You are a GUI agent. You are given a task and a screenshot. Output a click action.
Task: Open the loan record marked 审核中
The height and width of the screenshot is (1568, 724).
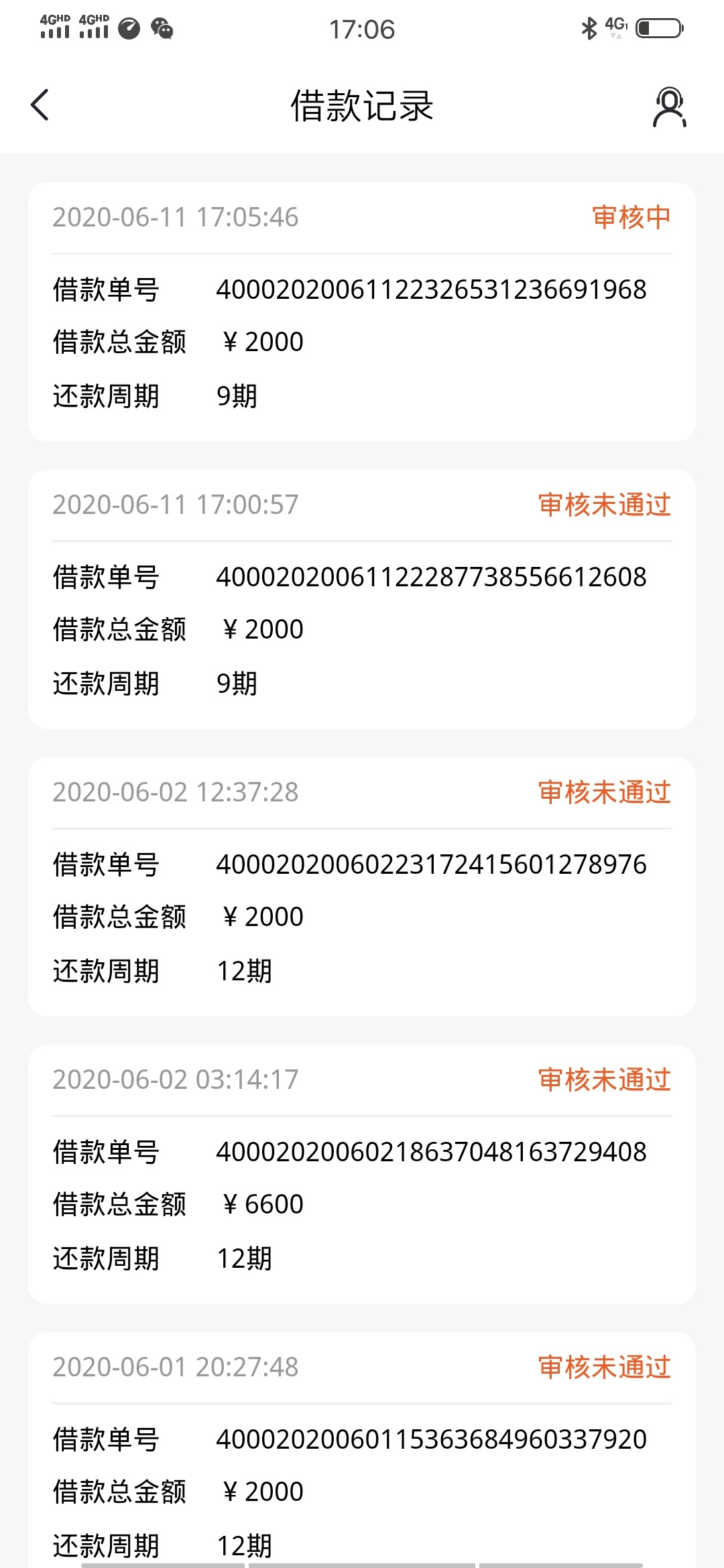click(362, 312)
